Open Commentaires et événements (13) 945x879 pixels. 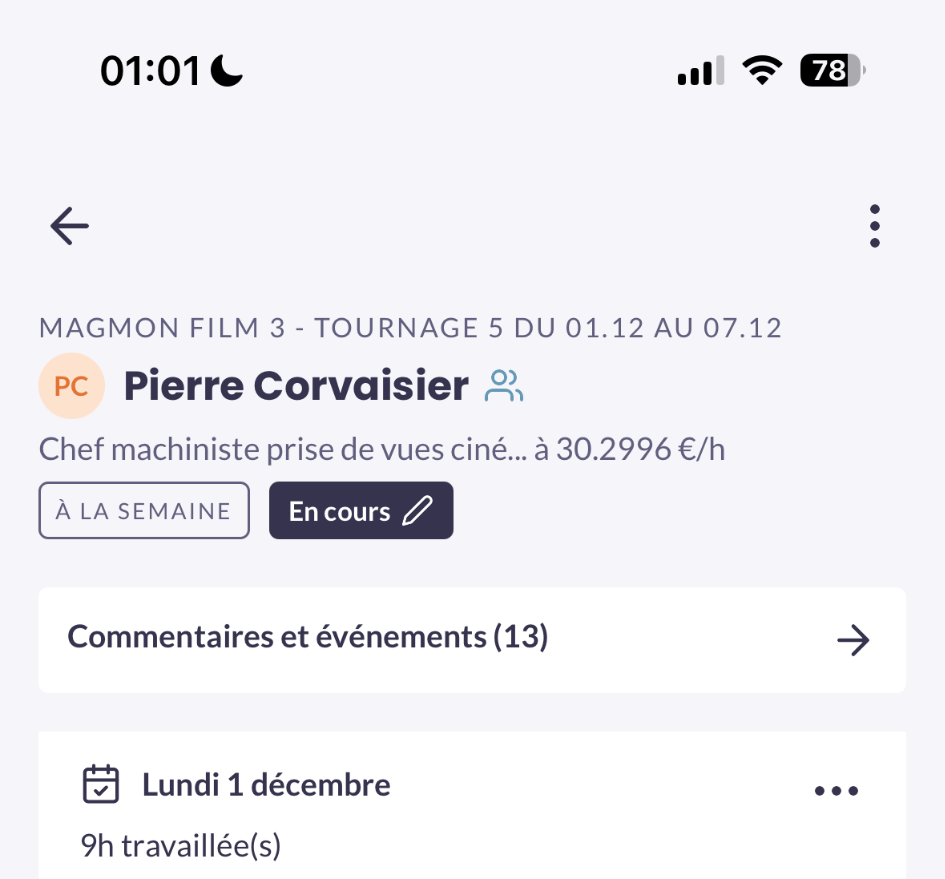[x=472, y=640]
